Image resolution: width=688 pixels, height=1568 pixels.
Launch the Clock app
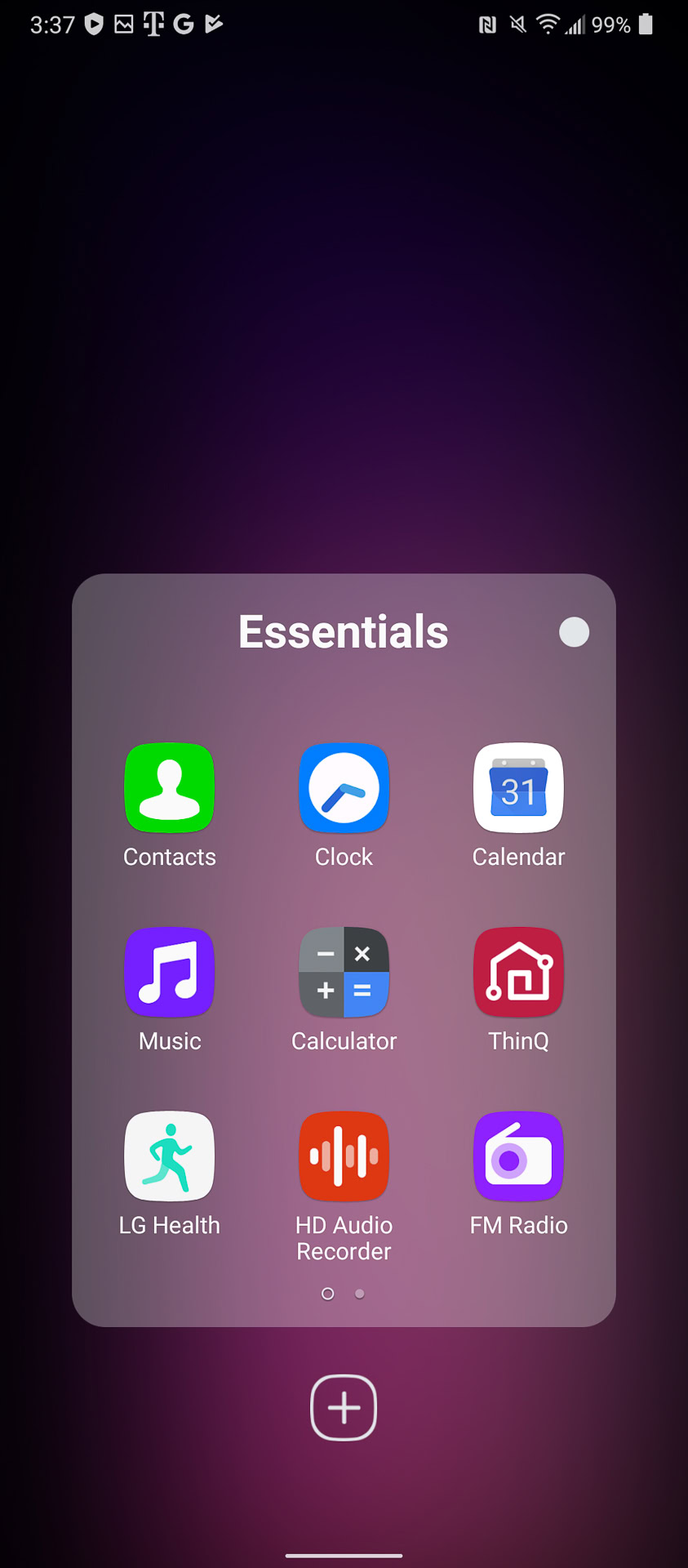344,788
